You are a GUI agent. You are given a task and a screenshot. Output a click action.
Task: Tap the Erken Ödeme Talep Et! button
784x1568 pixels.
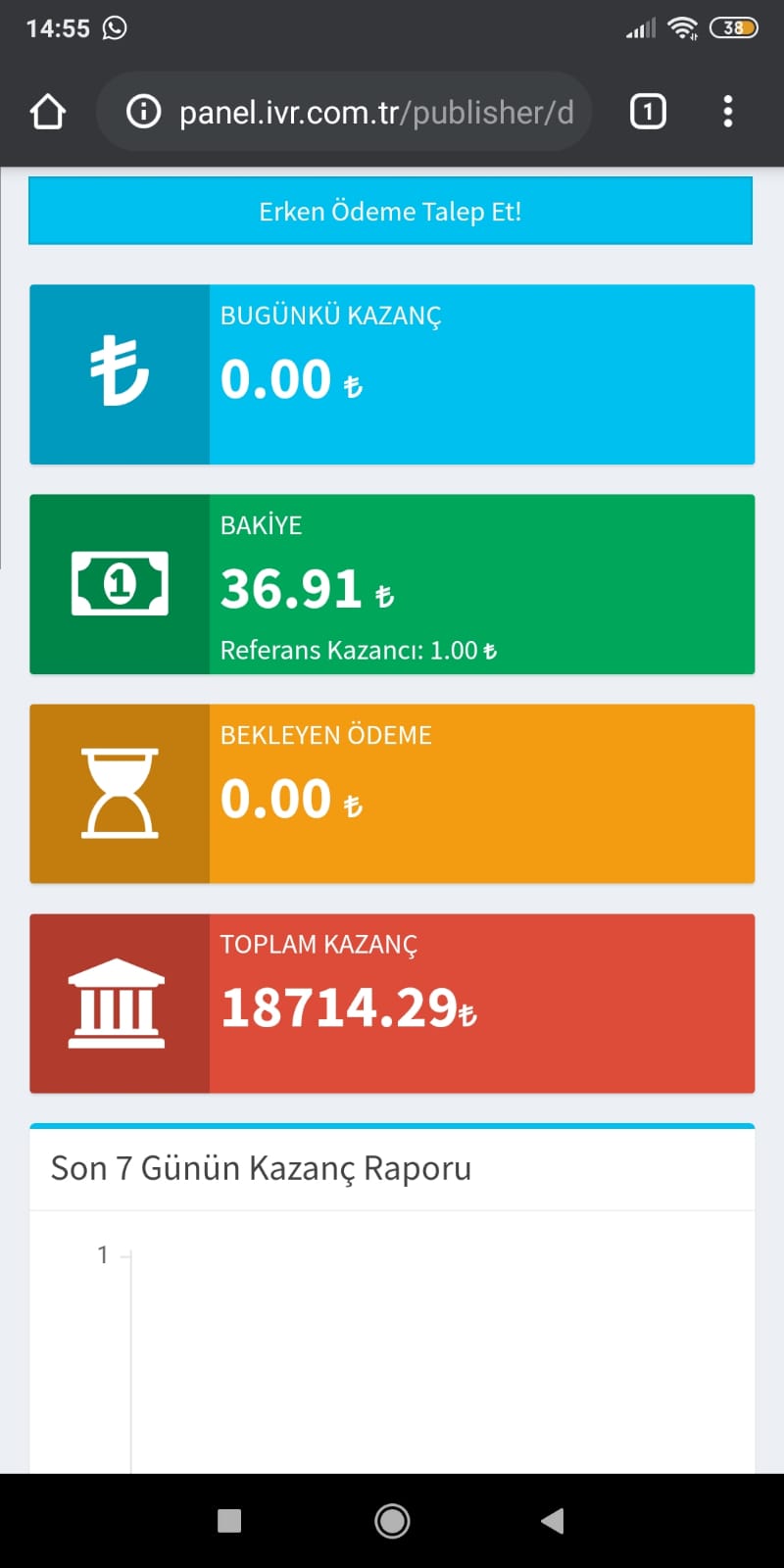pyautogui.click(x=390, y=211)
